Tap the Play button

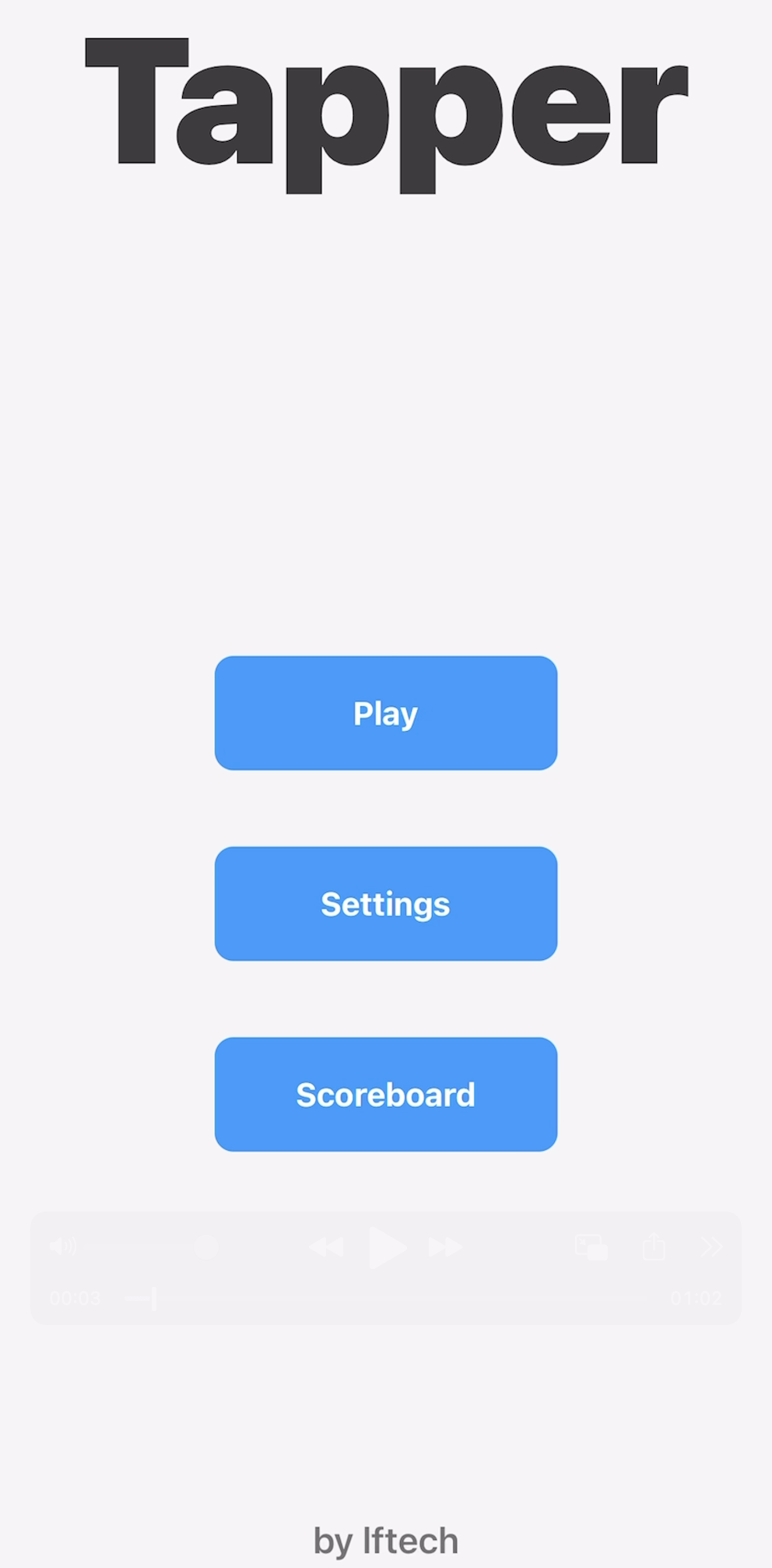[x=385, y=713]
